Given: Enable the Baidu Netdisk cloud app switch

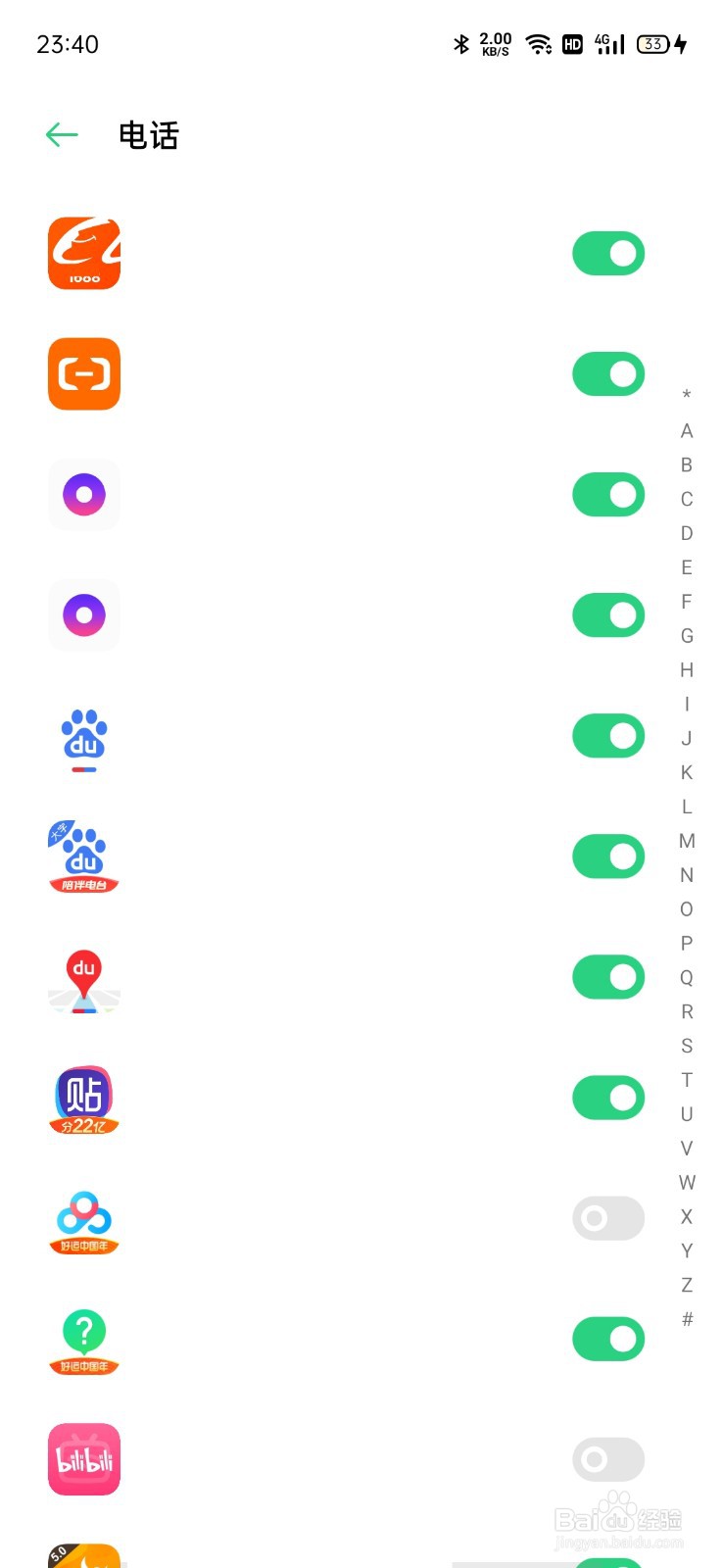Looking at the screenshot, I should [x=608, y=1218].
